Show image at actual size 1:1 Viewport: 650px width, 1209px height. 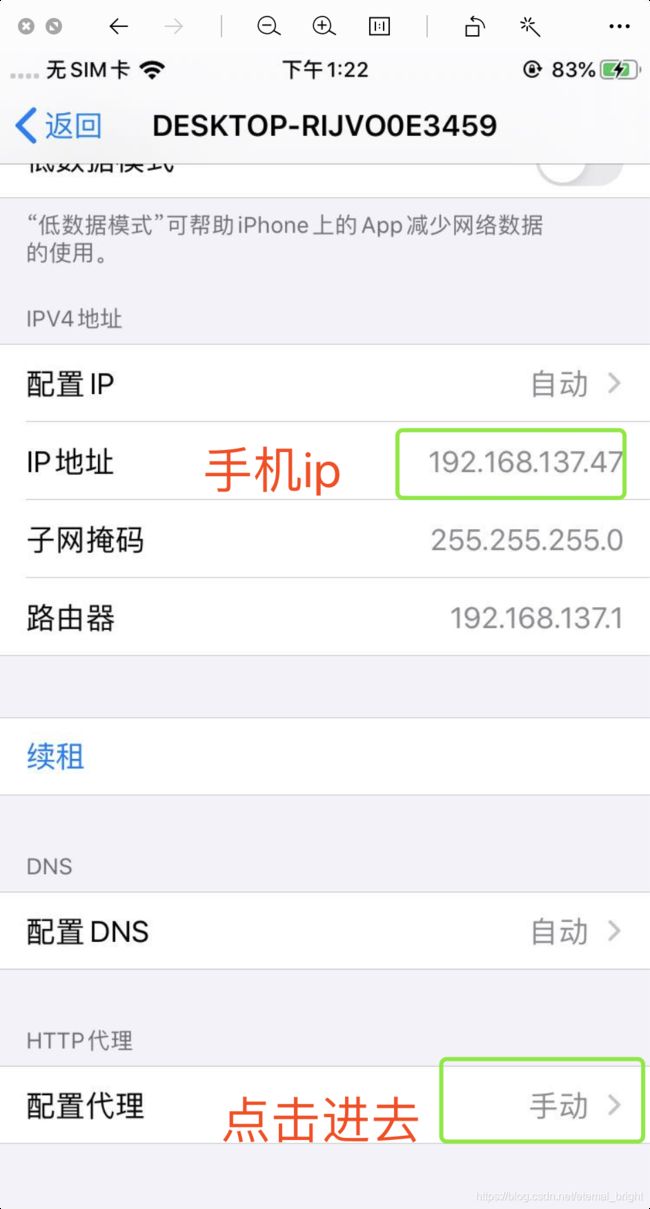[x=379, y=27]
